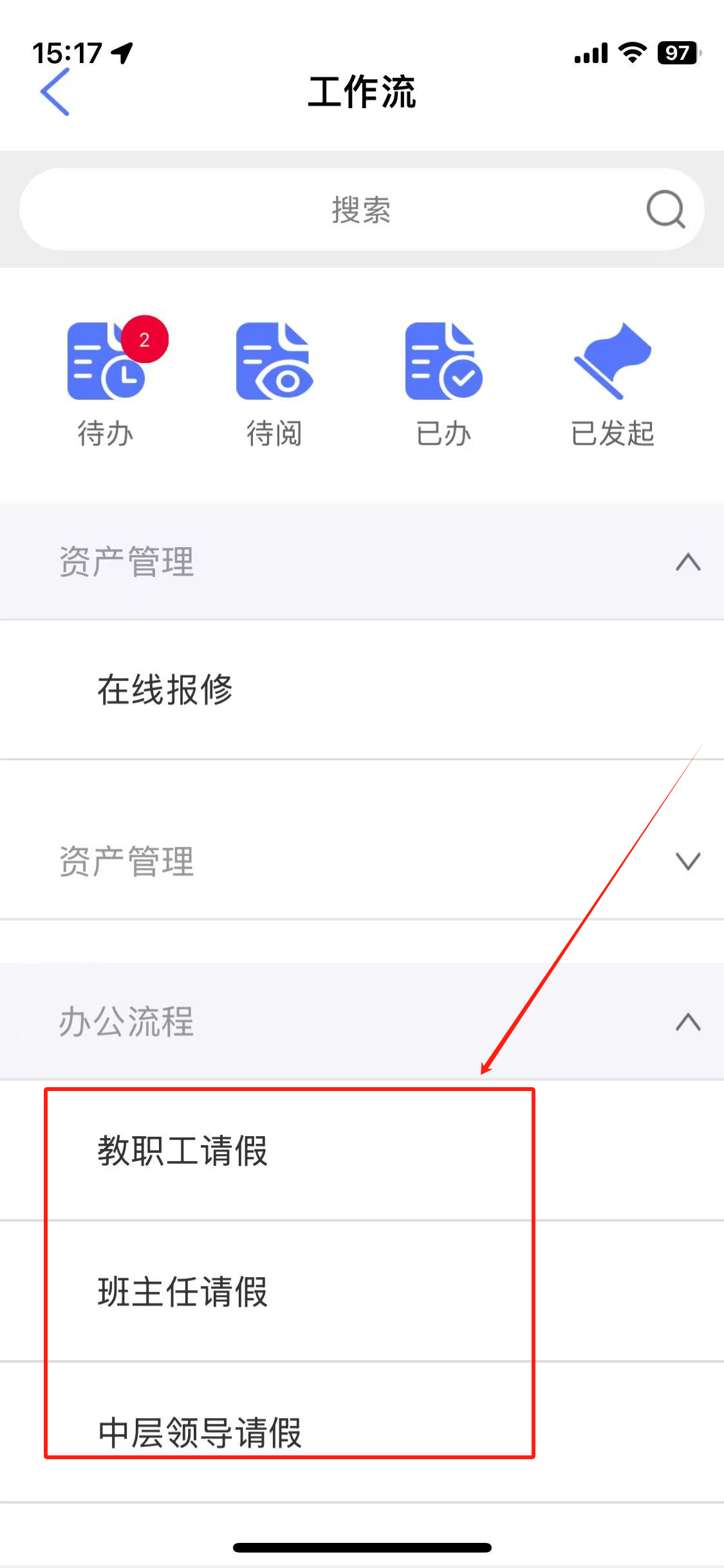724x1568 pixels.
Task: Open 在线报修 online repair
Action: 165,690
